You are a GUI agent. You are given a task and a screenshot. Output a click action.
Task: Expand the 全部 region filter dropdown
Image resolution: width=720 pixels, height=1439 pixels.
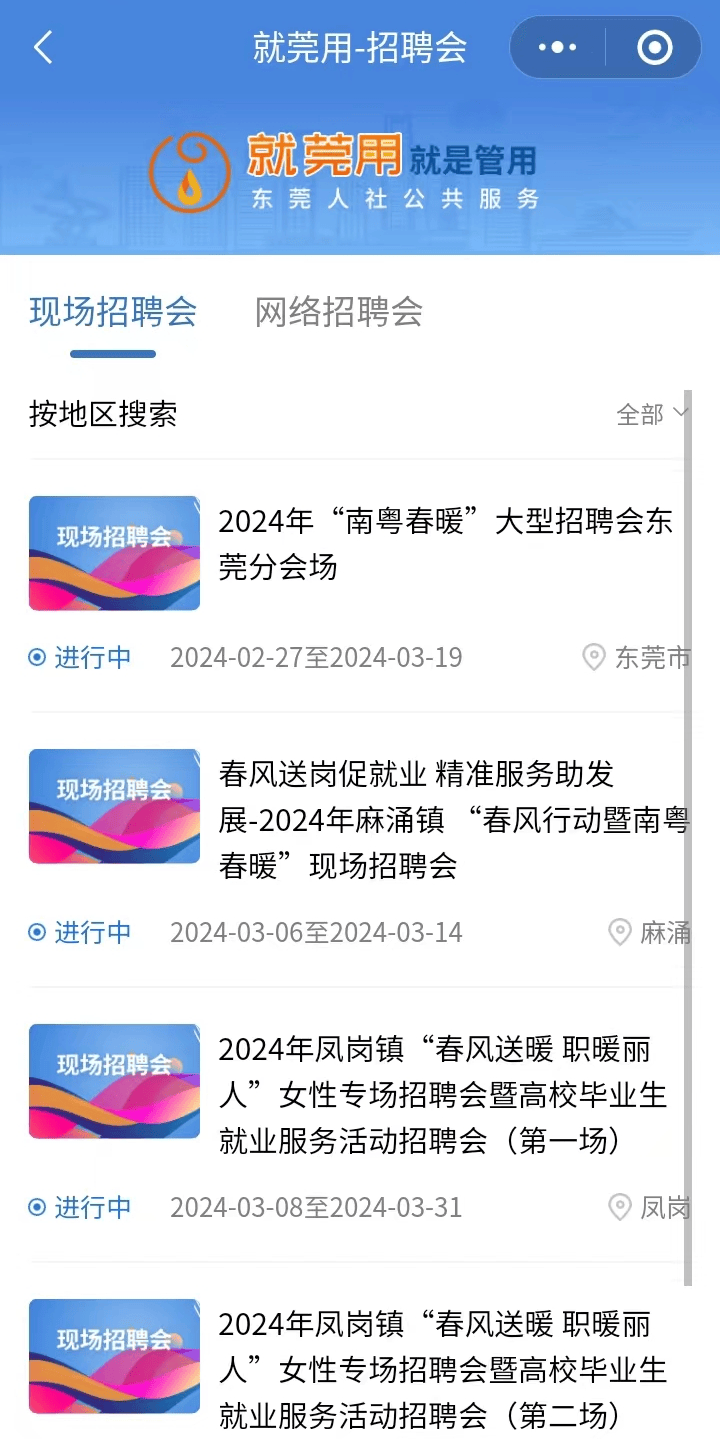tap(652, 414)
